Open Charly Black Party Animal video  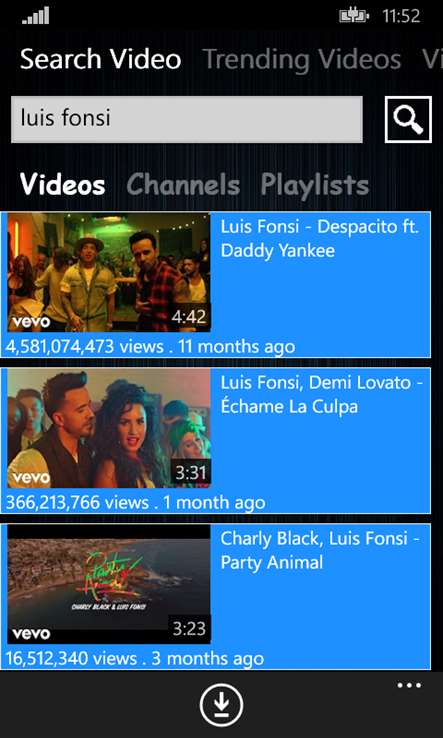tap(216, 596)
